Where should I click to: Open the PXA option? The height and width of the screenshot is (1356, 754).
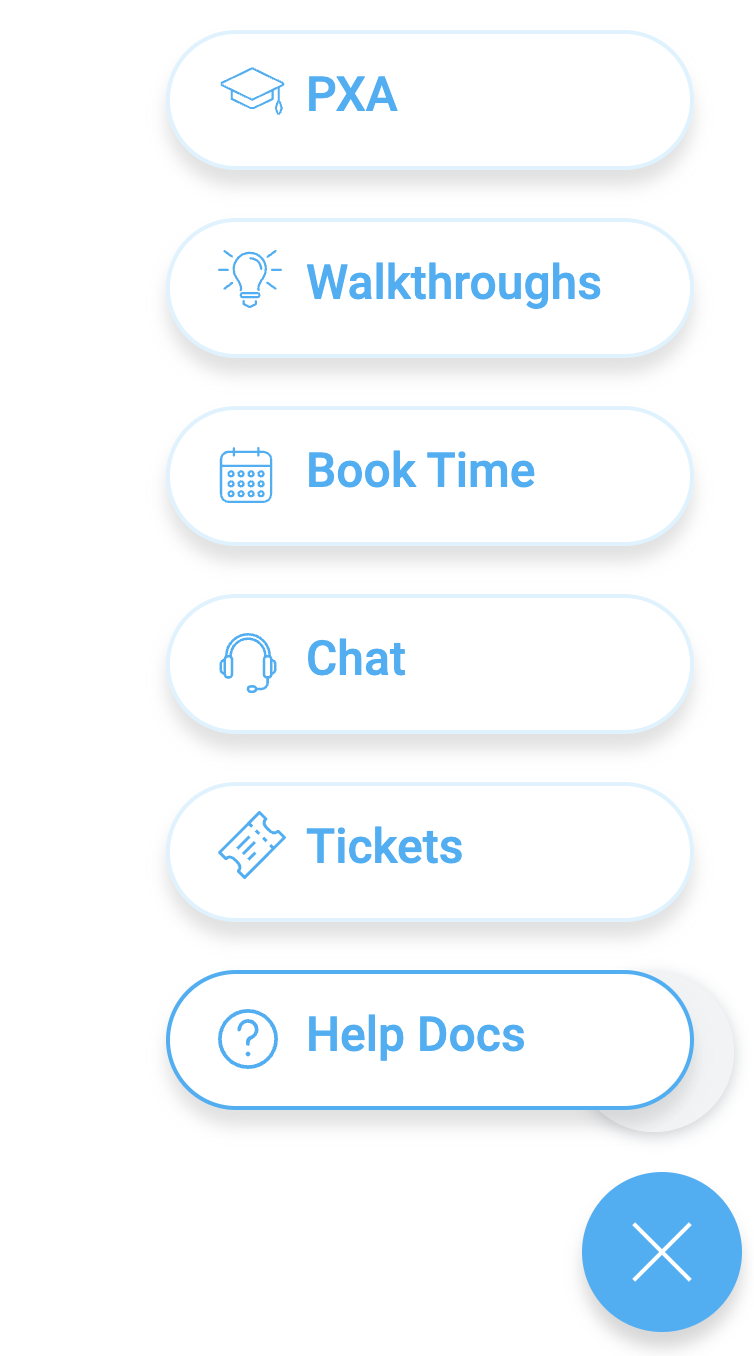click(430, 100)
